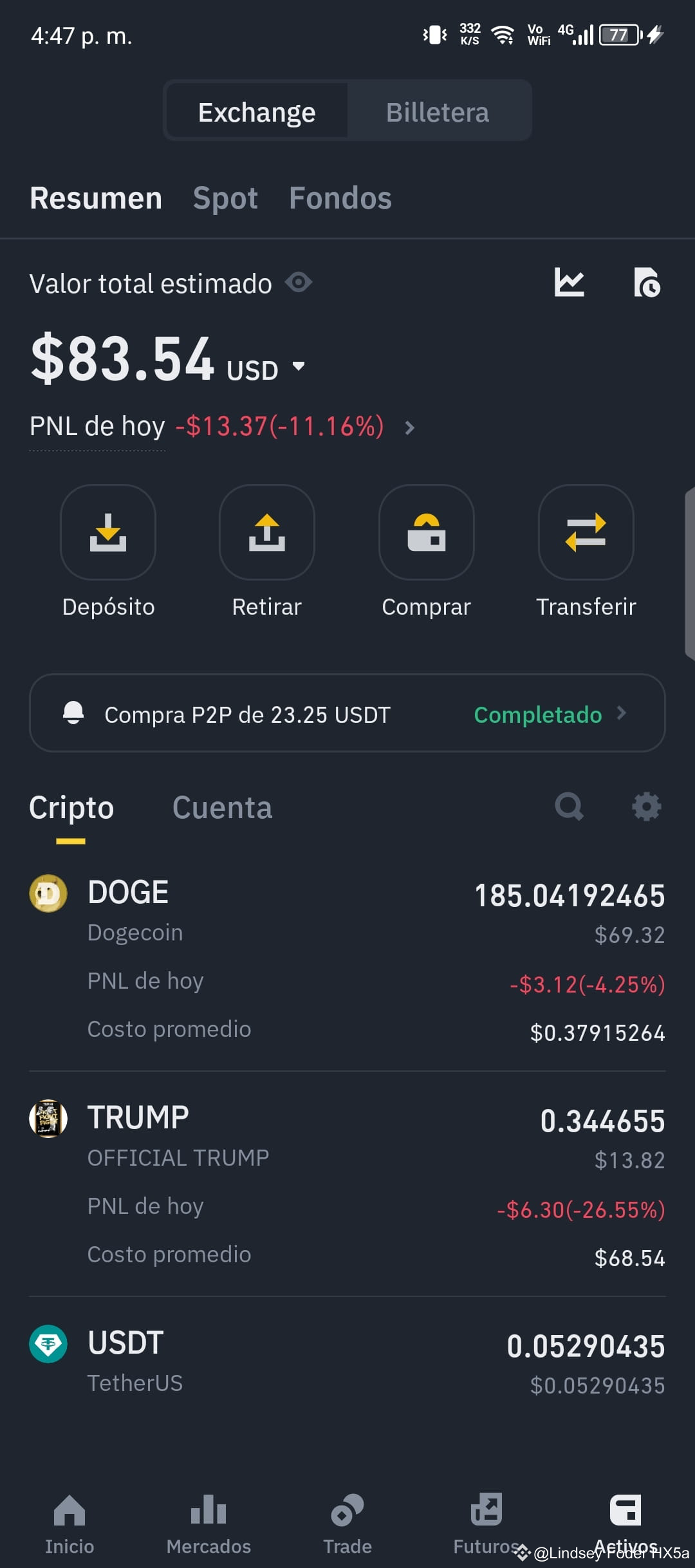Viewport: 695px width, 1568px height.
Task: Go to the Mercados tab
Action: pos(208,1524)
